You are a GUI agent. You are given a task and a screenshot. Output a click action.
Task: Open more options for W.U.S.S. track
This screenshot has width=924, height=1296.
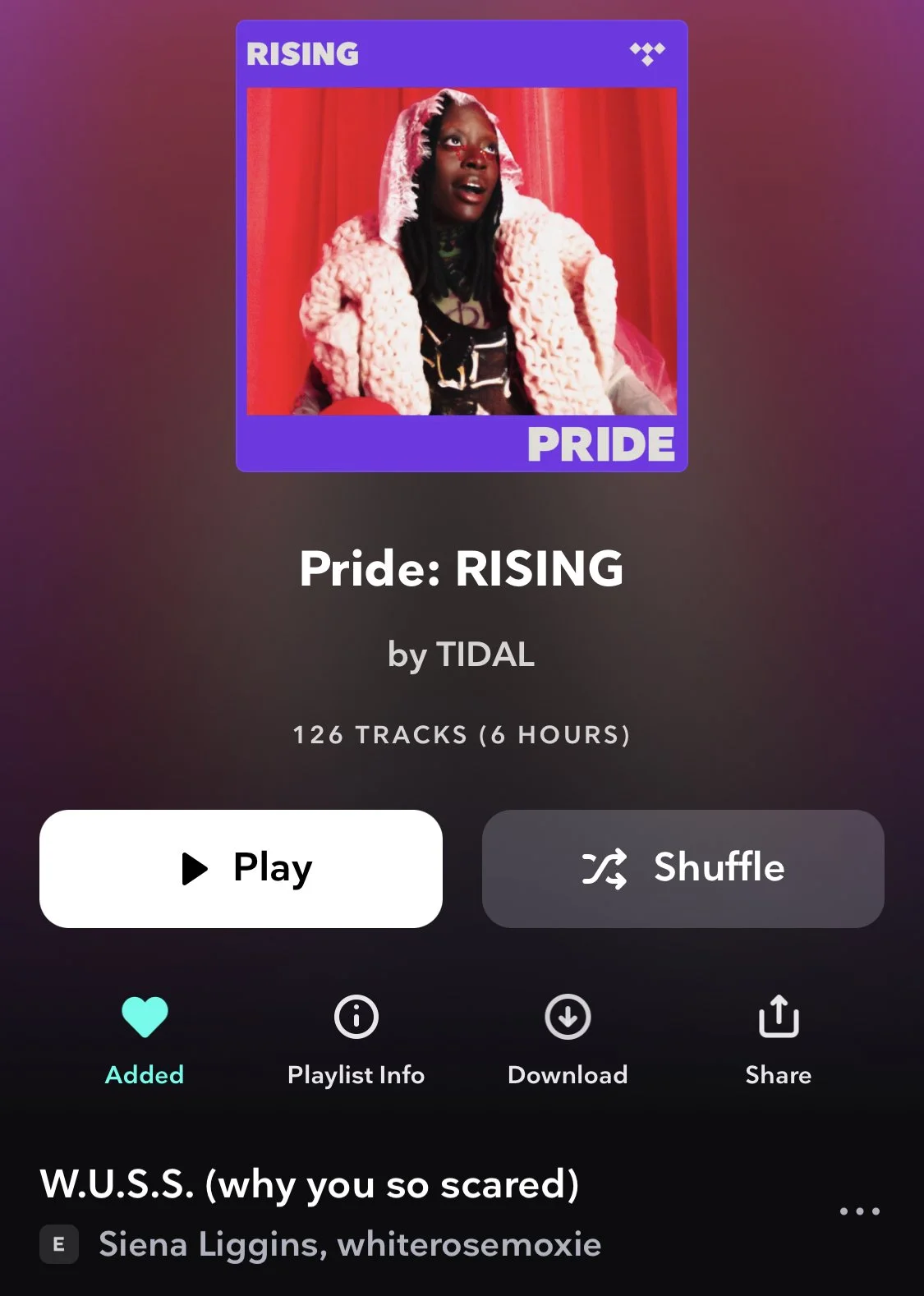(x=859, y=1211)
